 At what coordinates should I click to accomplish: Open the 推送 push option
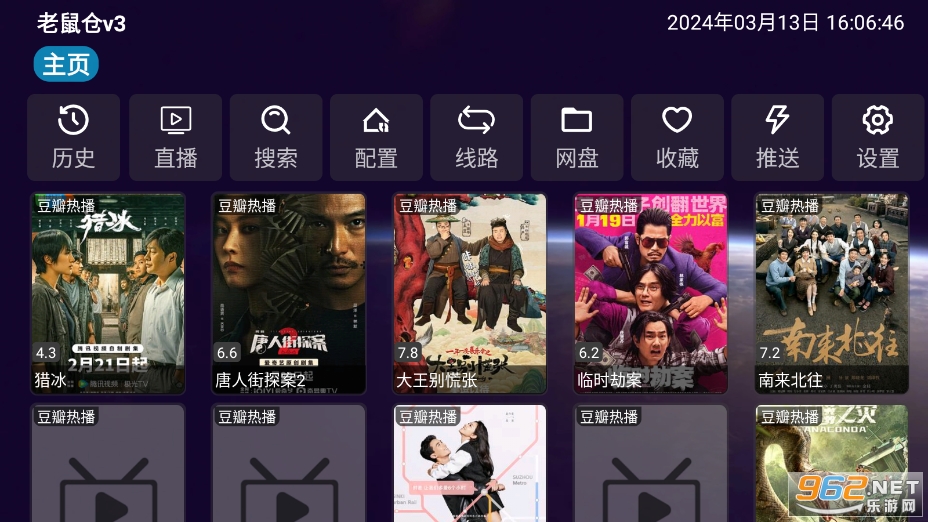click(x=777, y=137)
